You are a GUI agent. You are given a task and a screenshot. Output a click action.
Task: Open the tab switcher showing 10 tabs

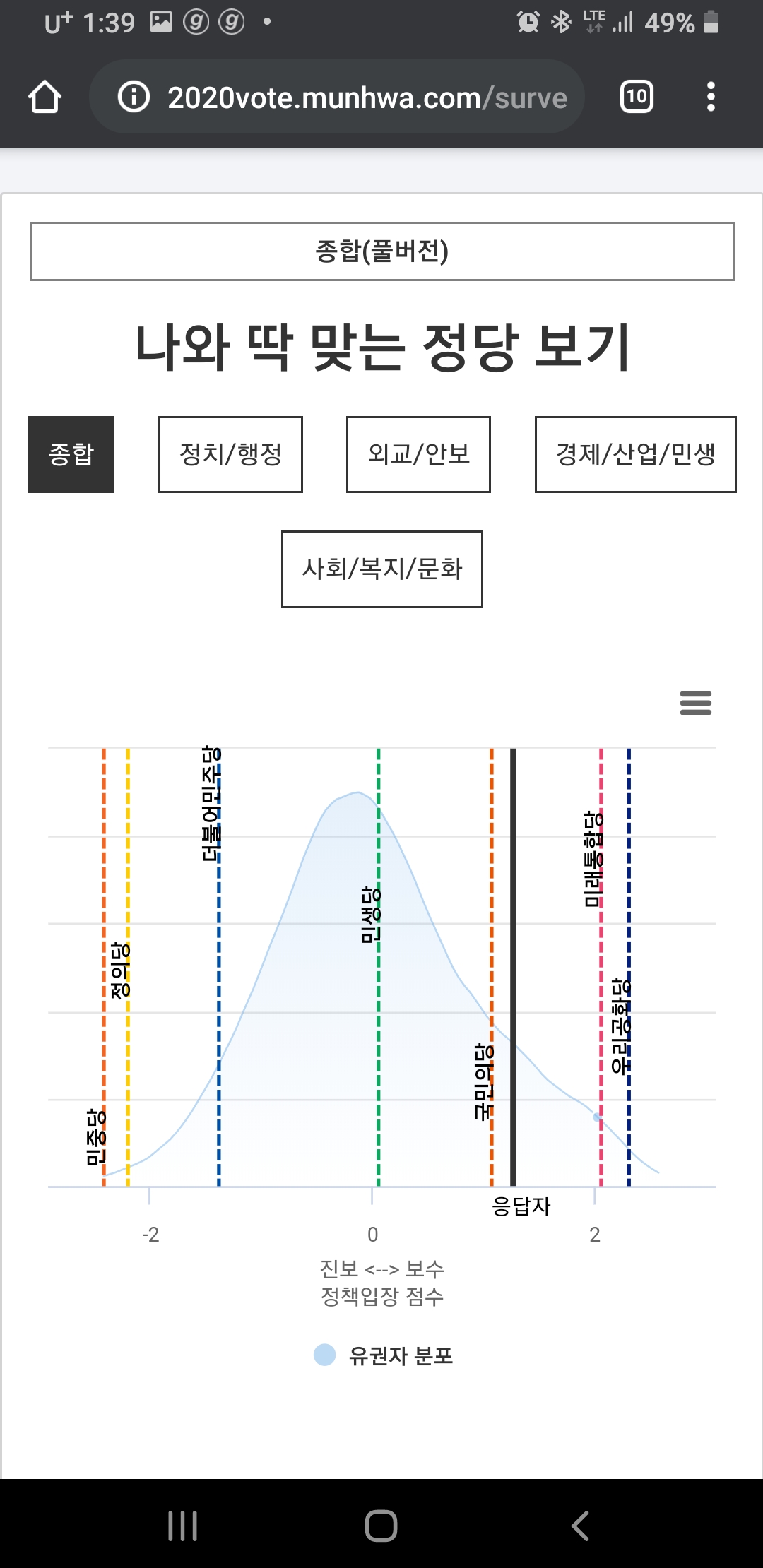point(636,97)
